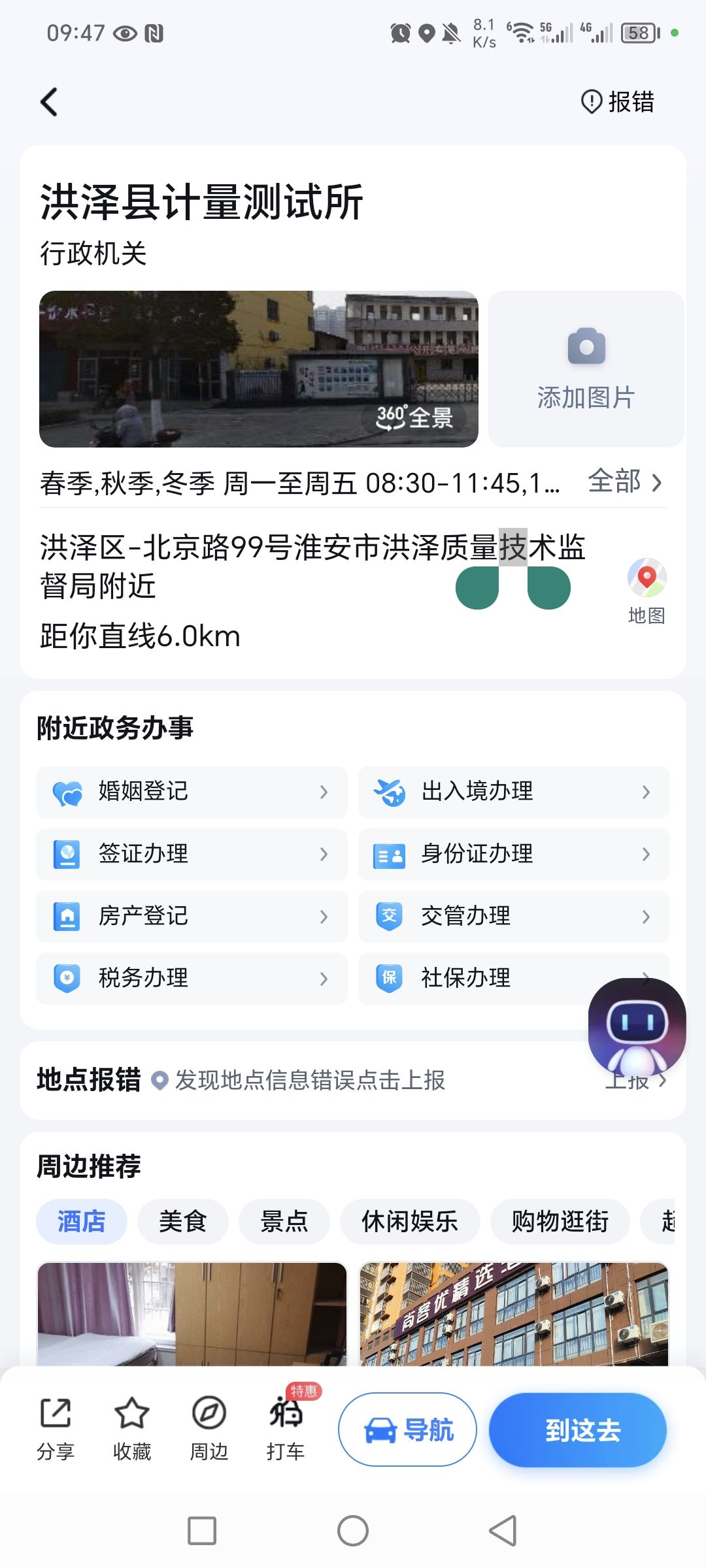Switch to the 景点 recommendation chip
Screen dimensions: 706x1568
click(x=284, y=1221)
